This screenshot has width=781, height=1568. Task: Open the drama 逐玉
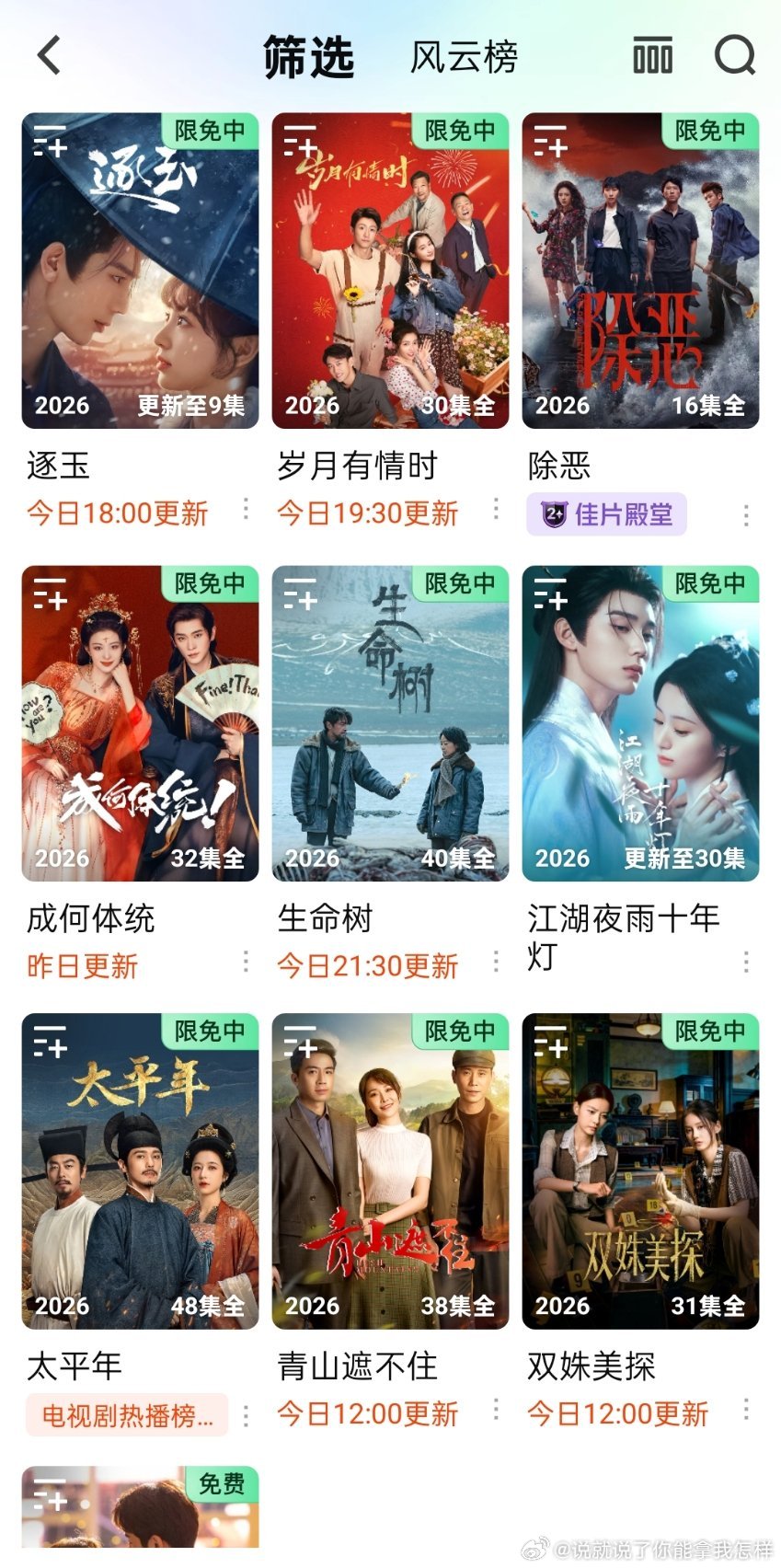140,271
